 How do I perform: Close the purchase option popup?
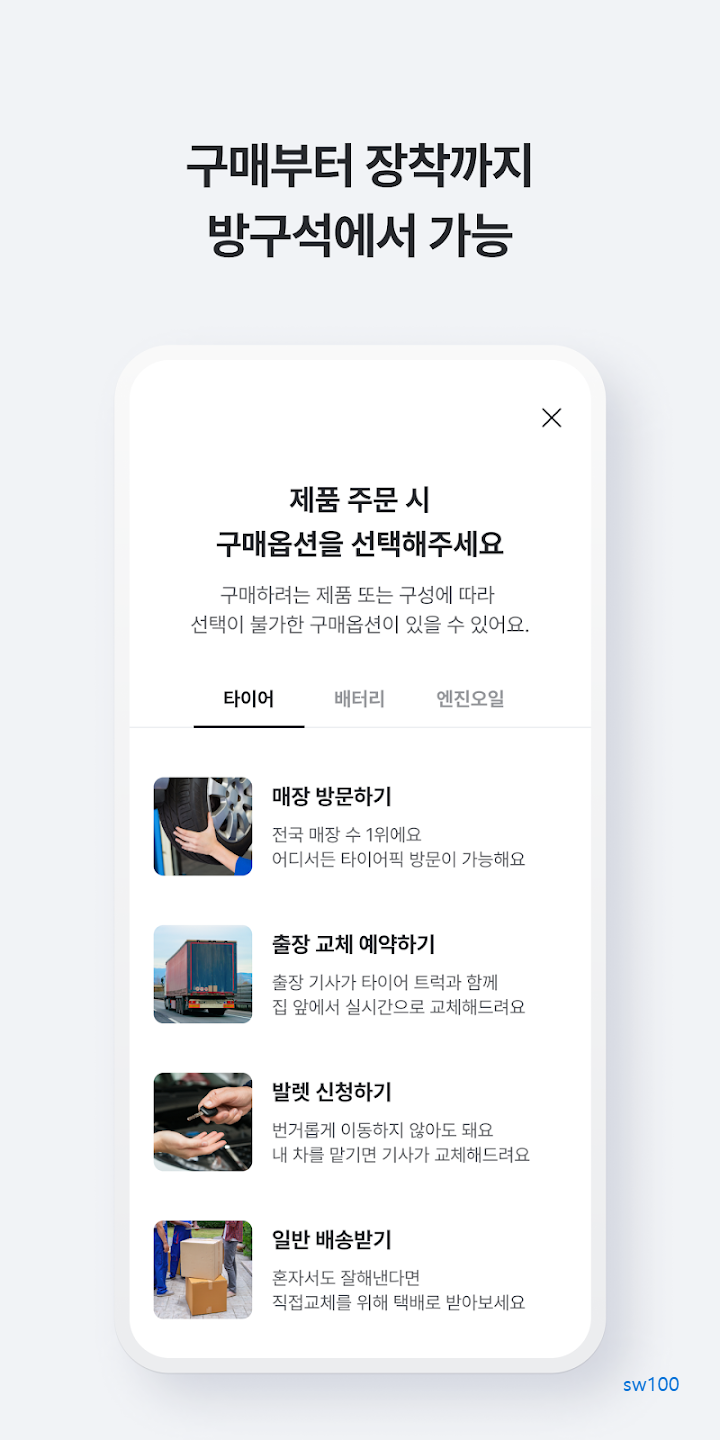tap(551, 418)
